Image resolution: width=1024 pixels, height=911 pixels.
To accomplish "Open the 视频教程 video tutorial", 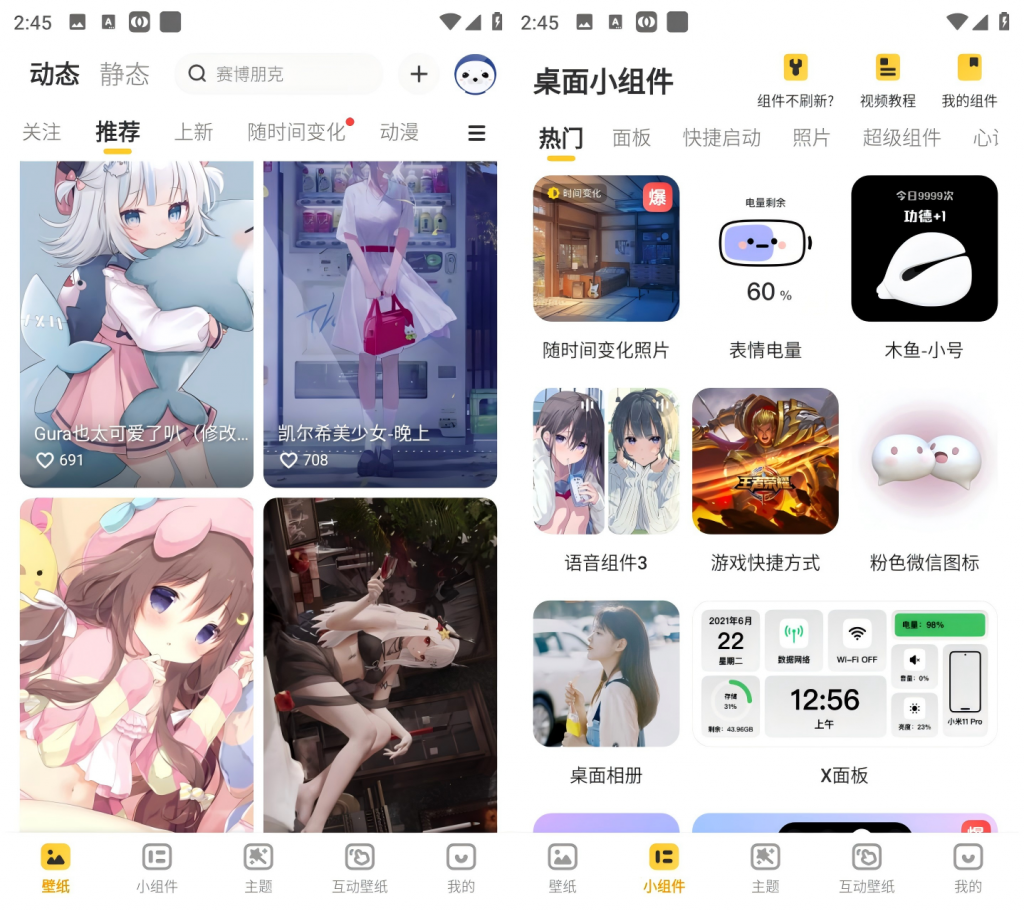I will (888, 80).
